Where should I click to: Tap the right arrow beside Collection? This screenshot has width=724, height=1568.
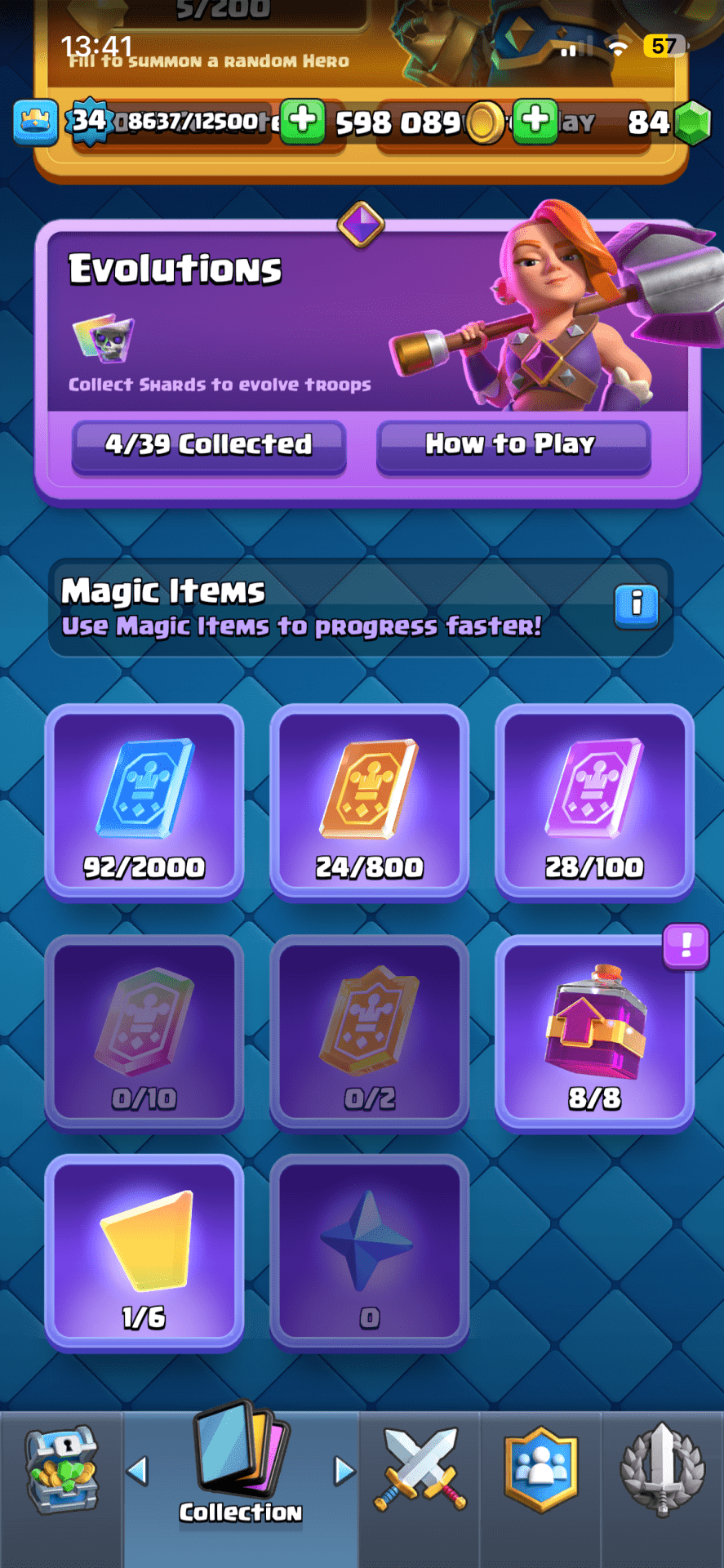344,1471
